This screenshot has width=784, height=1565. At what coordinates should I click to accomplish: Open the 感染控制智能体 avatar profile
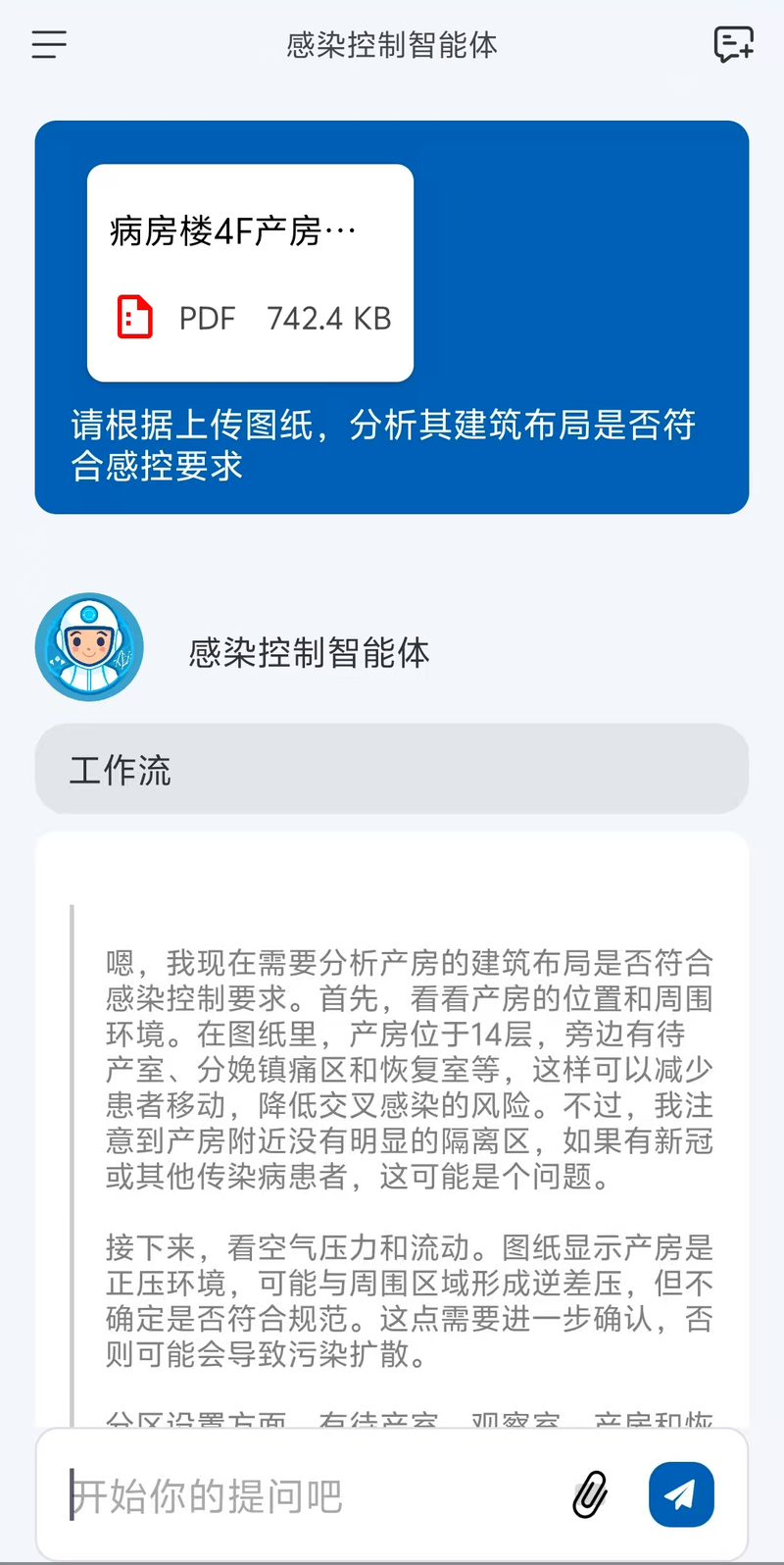89,647
